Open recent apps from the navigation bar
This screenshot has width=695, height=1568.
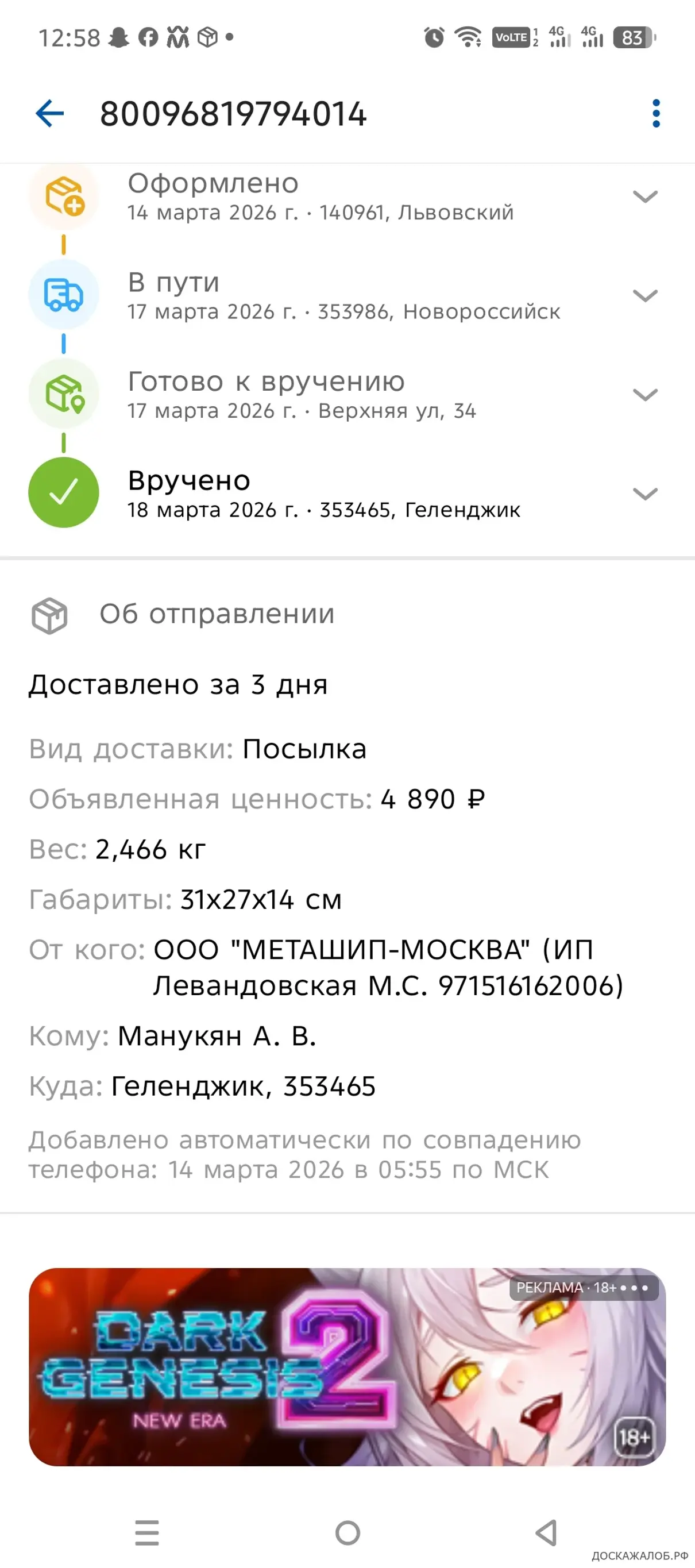146,1533
